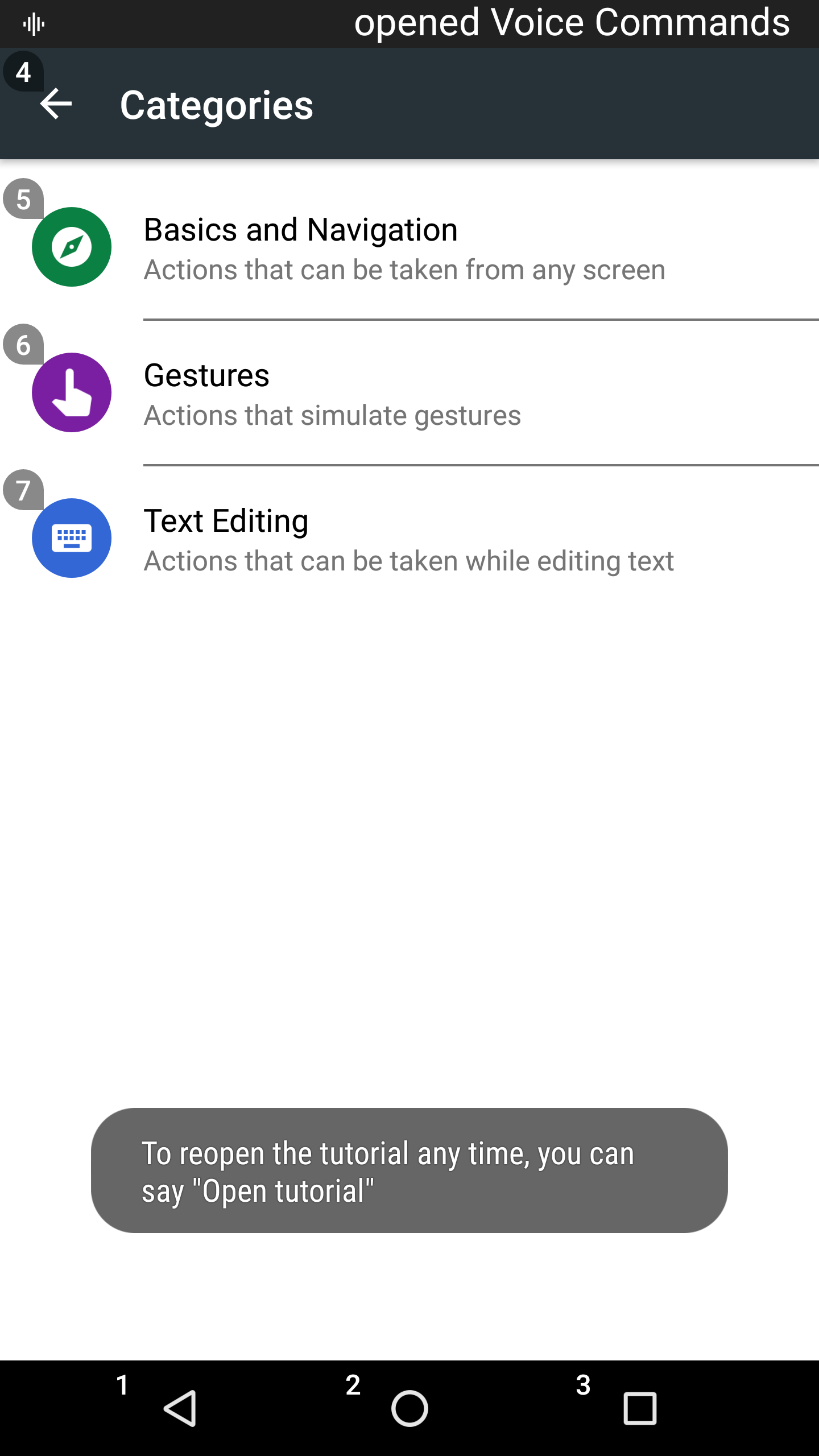The width and height of the screenshot is (819, 1456).
Task: Open Basics and Navigation category
Action: (x=409, y=247)
